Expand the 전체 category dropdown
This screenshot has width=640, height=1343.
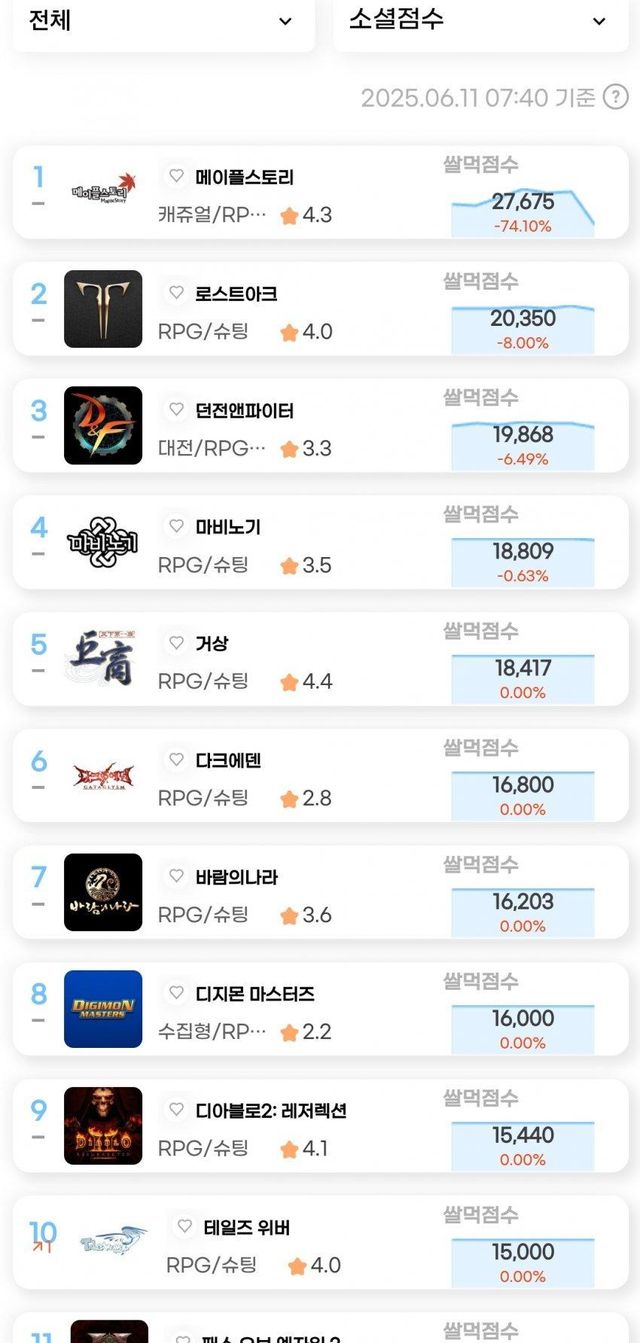pyautogui.click(x=163, y=21)
